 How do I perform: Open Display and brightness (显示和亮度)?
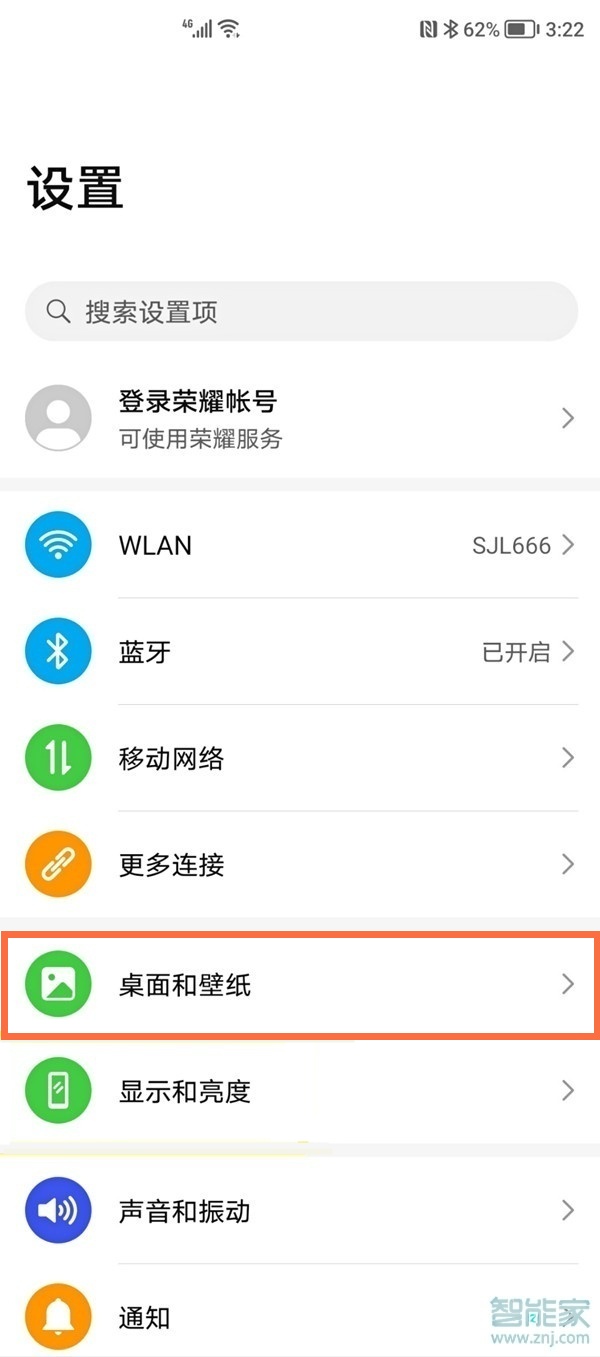[x=300, y=1091]
